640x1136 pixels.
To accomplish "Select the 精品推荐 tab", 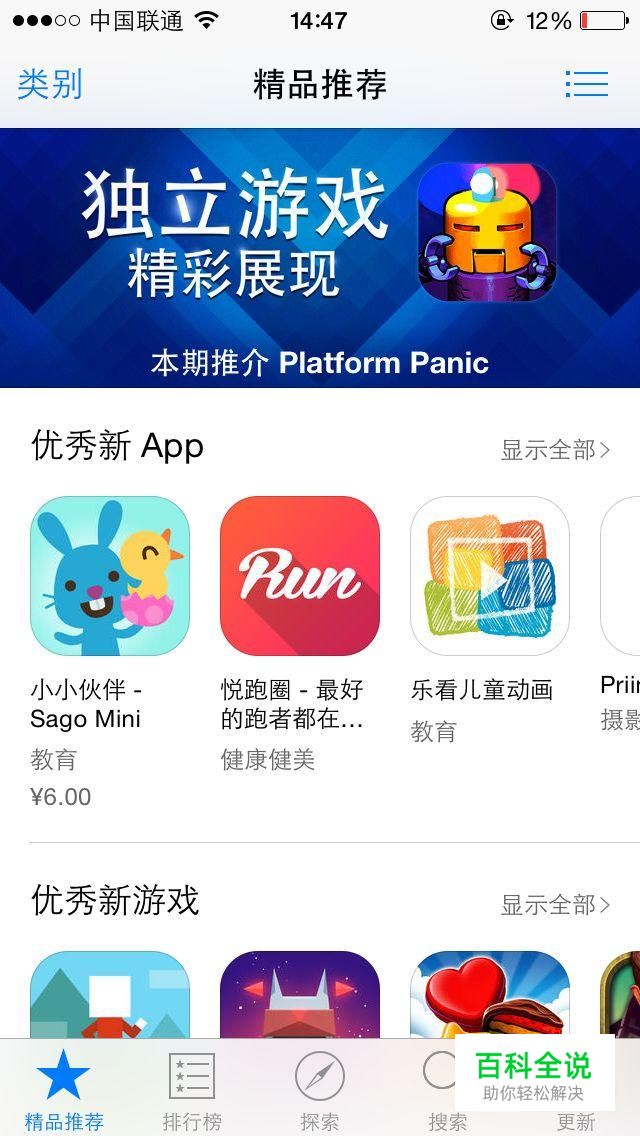I will pos(64,1087).
